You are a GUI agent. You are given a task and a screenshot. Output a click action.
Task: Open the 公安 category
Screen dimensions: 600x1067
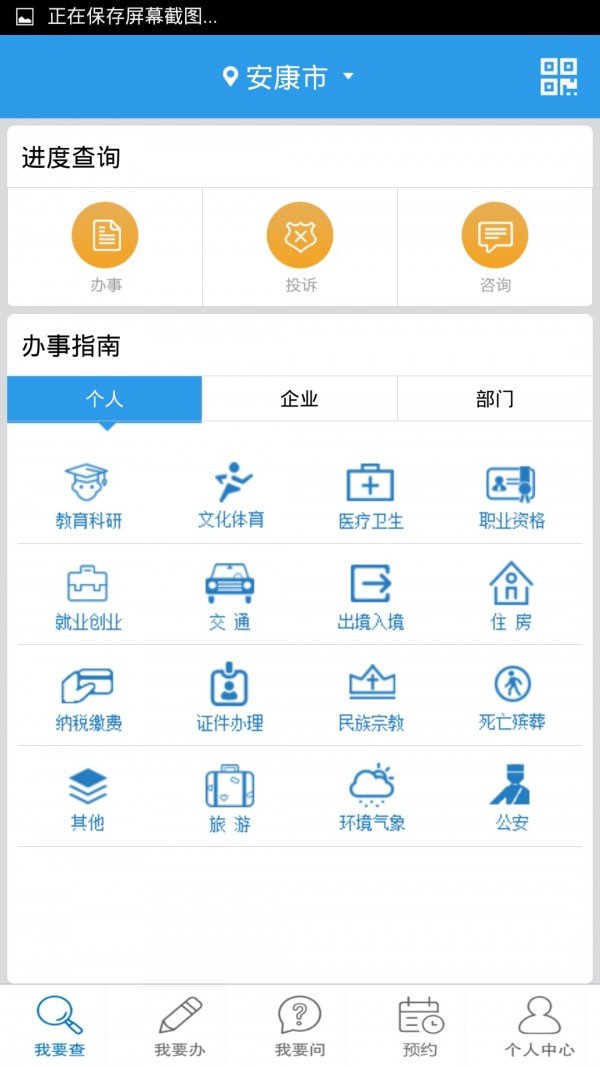511,798
